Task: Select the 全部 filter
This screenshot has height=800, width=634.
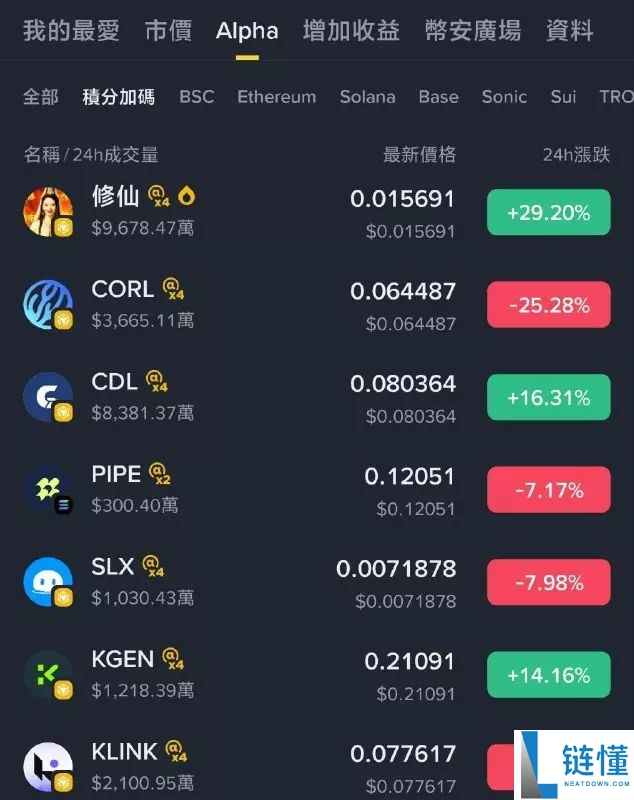Action: (x=41, y=97)
